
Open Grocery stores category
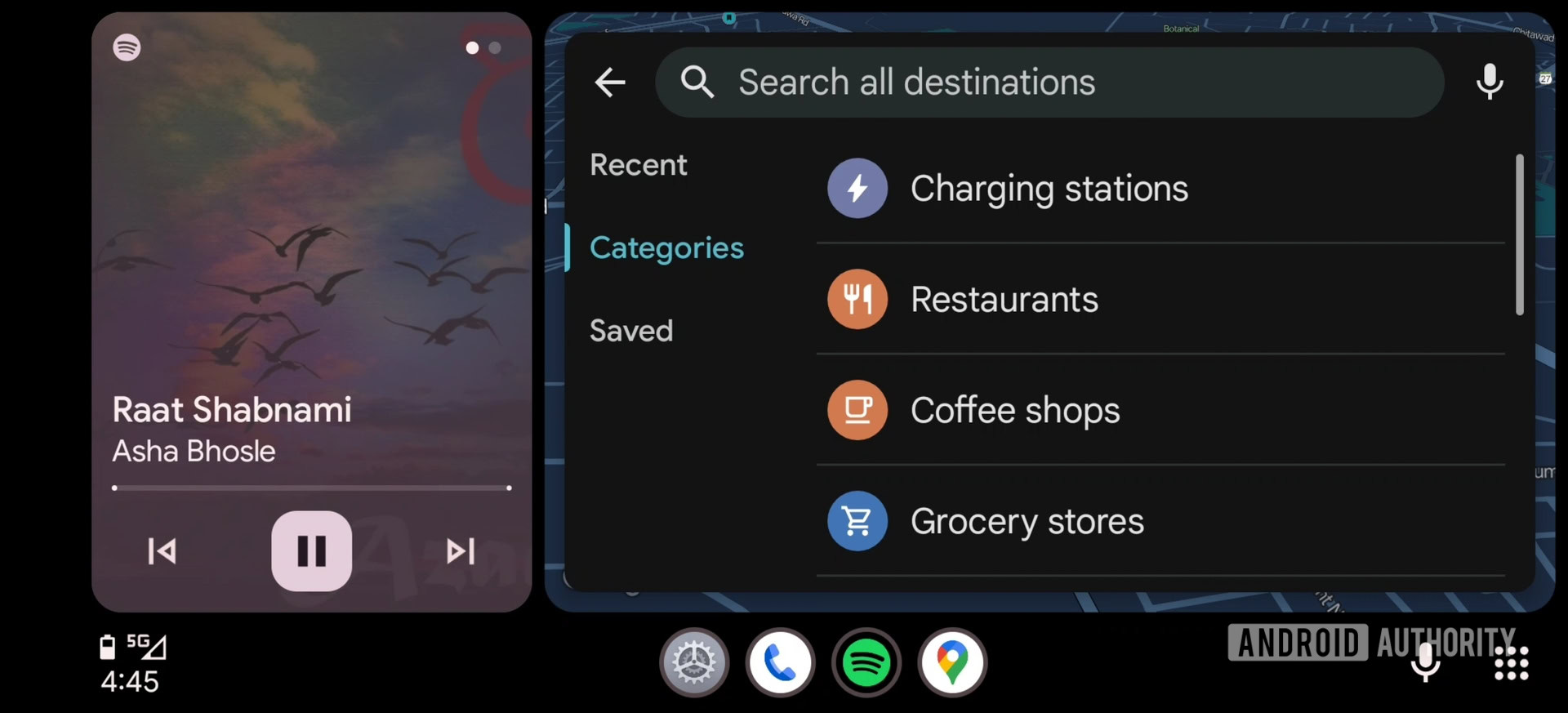pos(1027,521)
